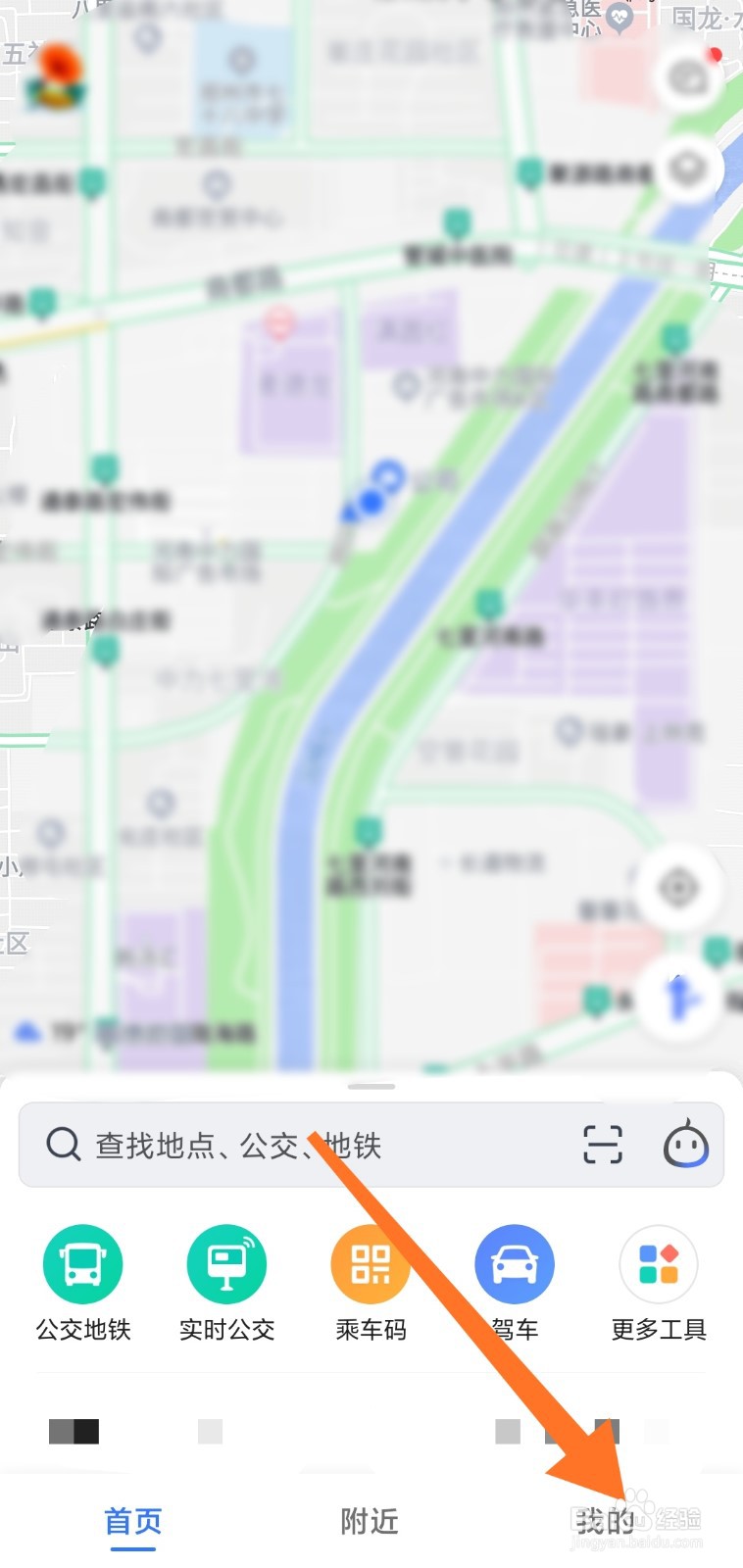Recenter map on current location

click(x=677, y=889)
